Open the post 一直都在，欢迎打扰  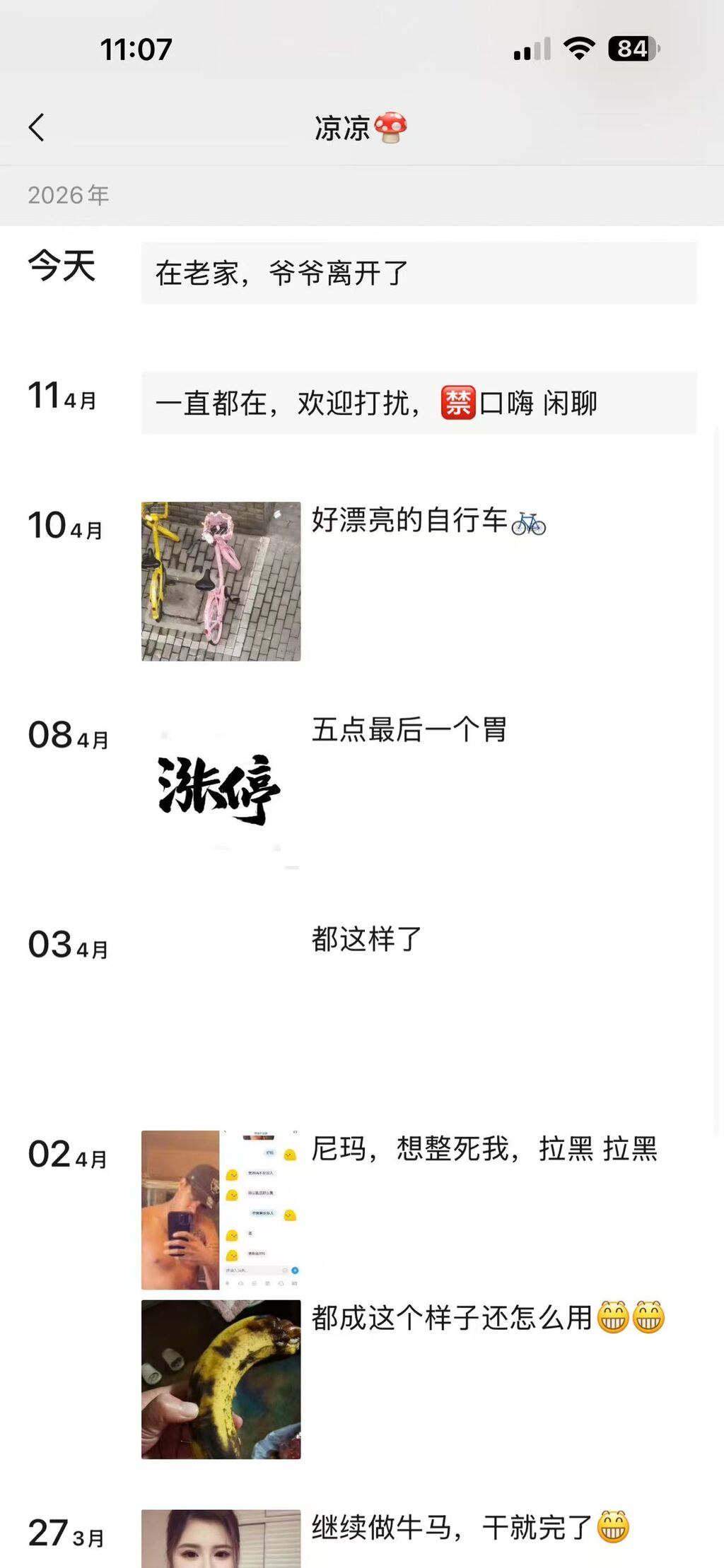coord(419,403)
